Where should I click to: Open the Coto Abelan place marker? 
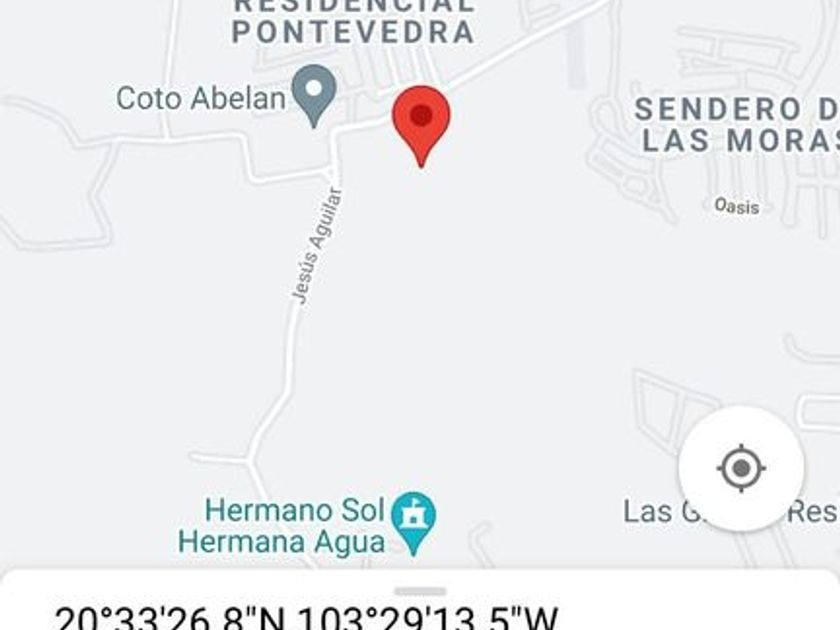tap(314, 93)
